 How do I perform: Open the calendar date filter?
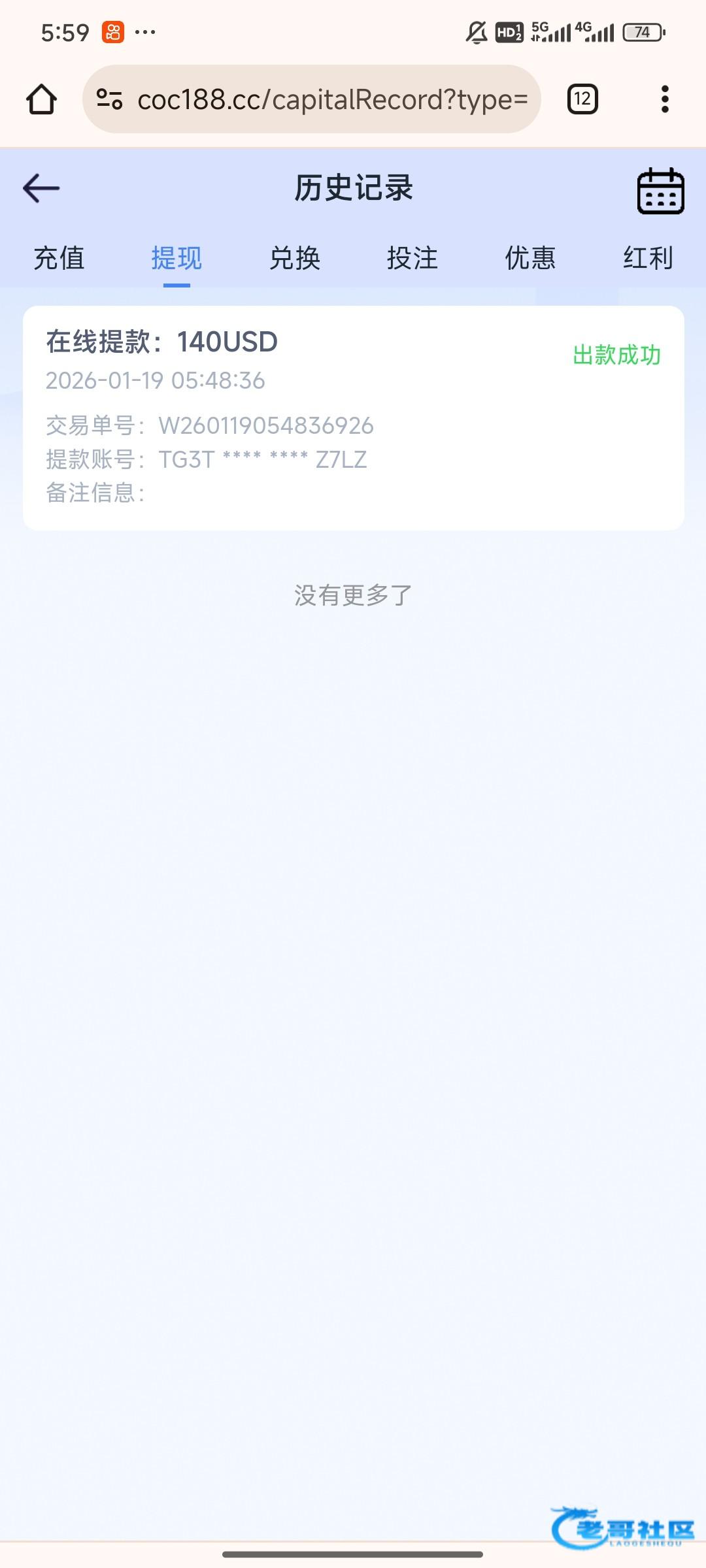660,190
